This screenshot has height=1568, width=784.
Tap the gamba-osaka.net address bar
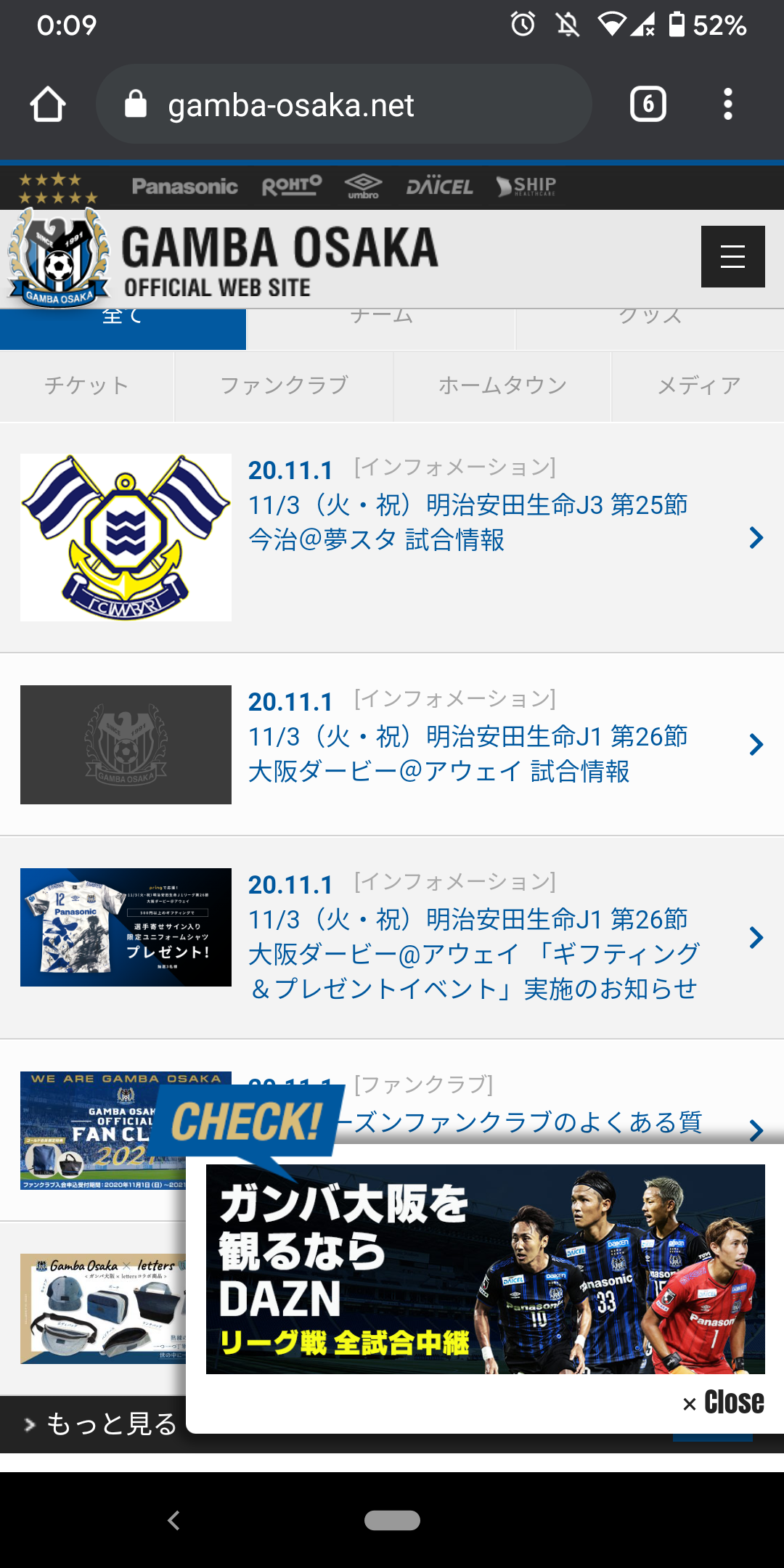tap(343, 105)
